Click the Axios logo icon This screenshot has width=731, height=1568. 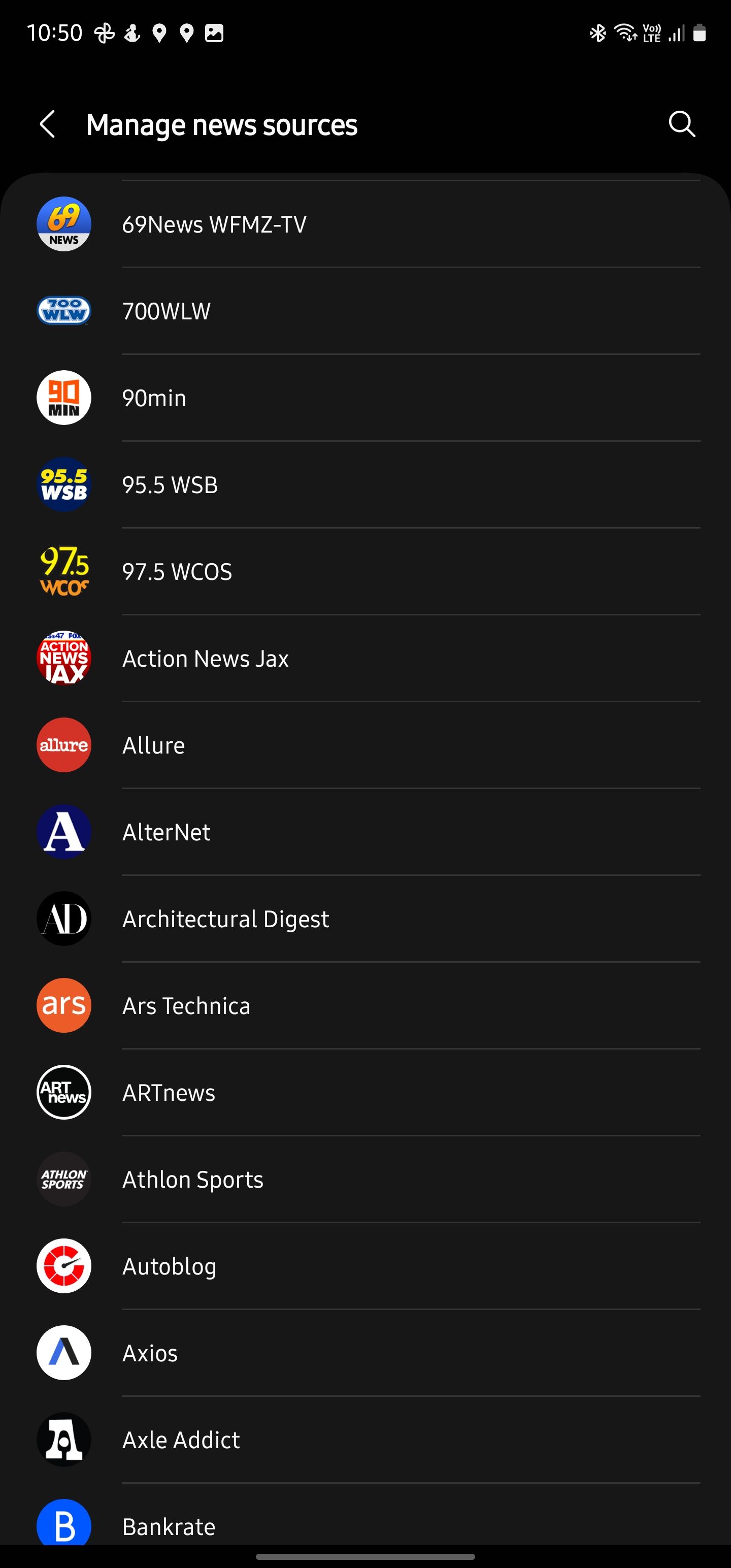point(63,1353)
